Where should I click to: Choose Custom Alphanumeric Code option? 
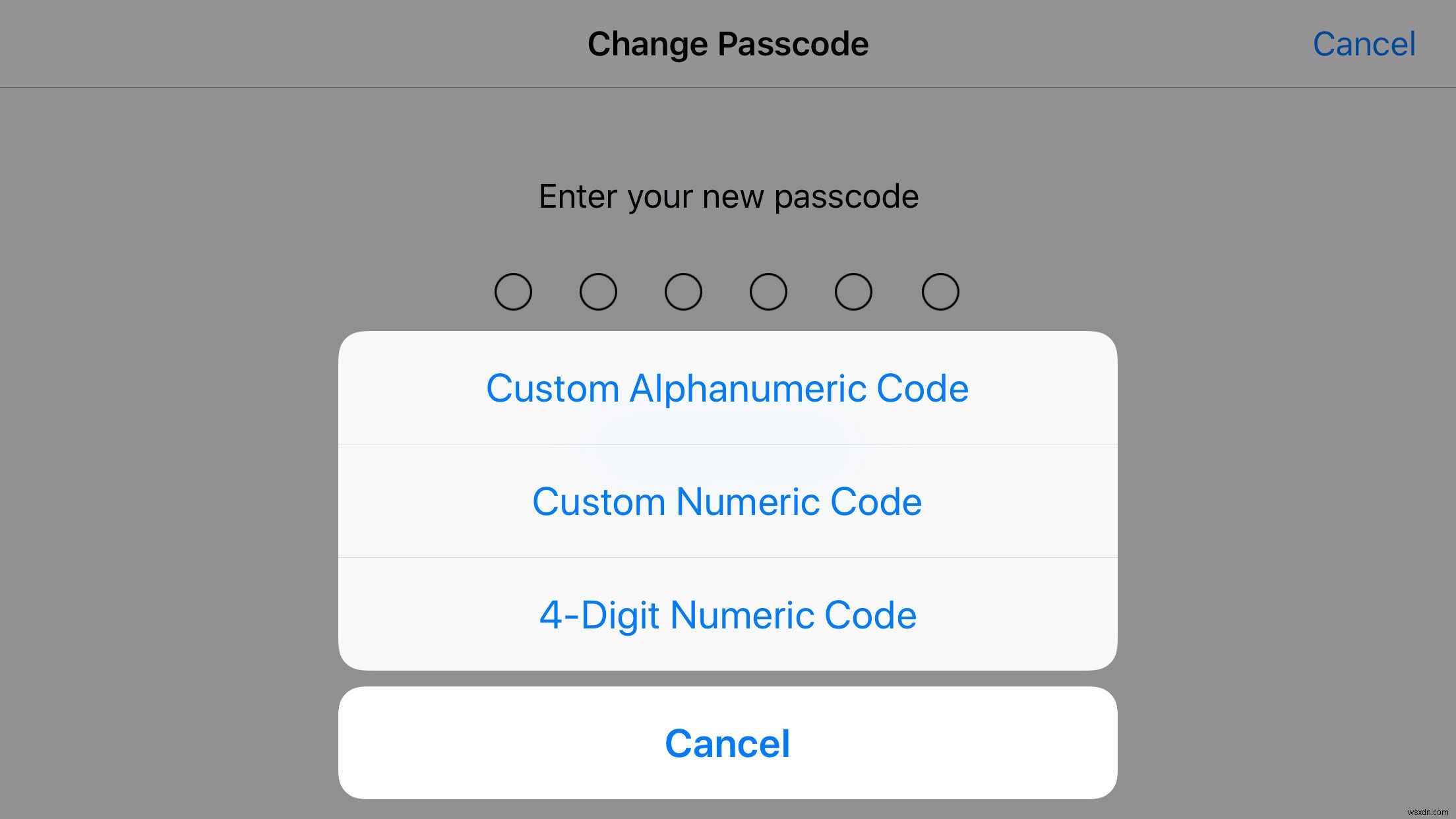727,388
